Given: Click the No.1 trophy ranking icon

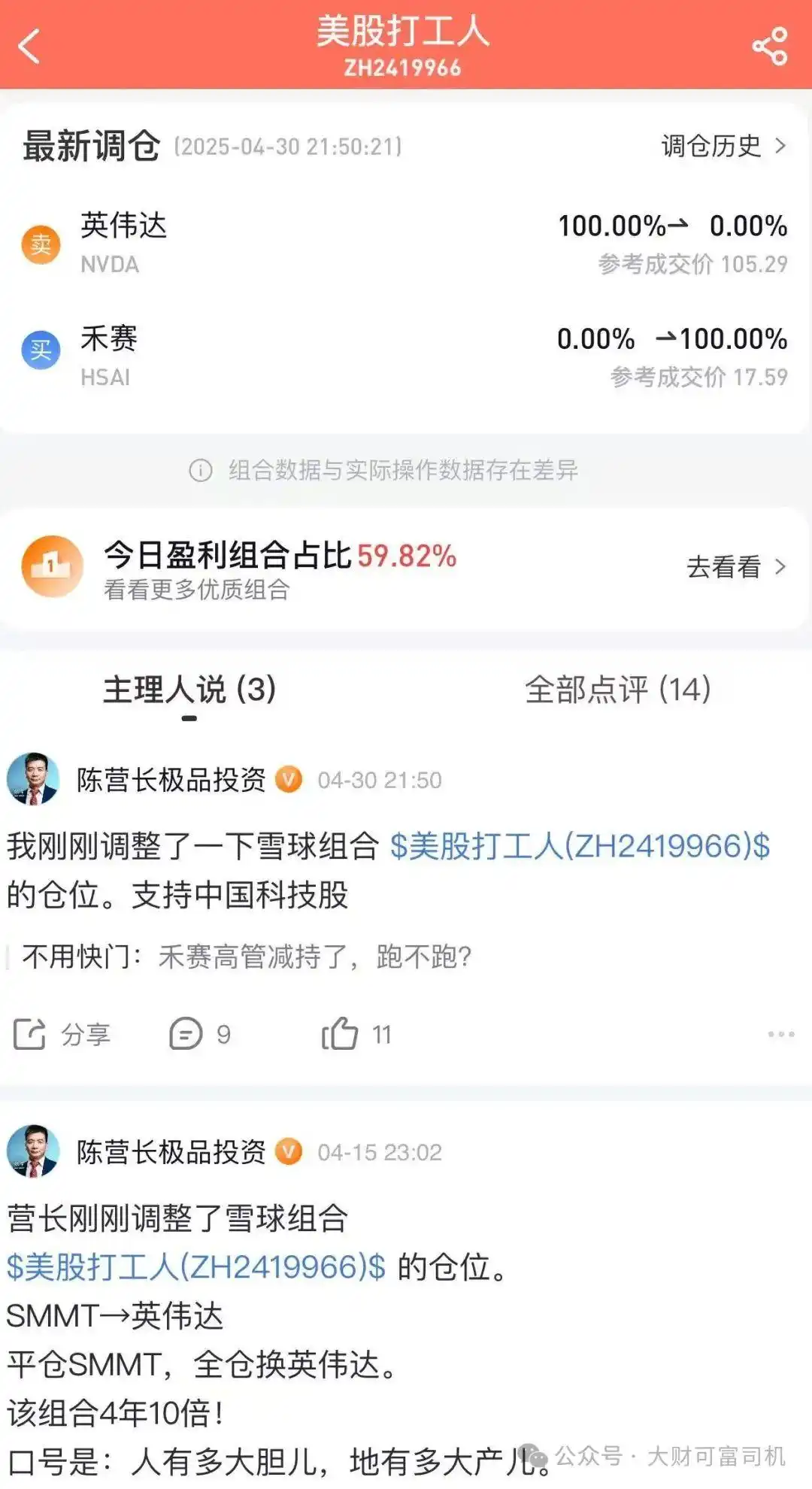Looking at the screenshot, I should point(53,566).
